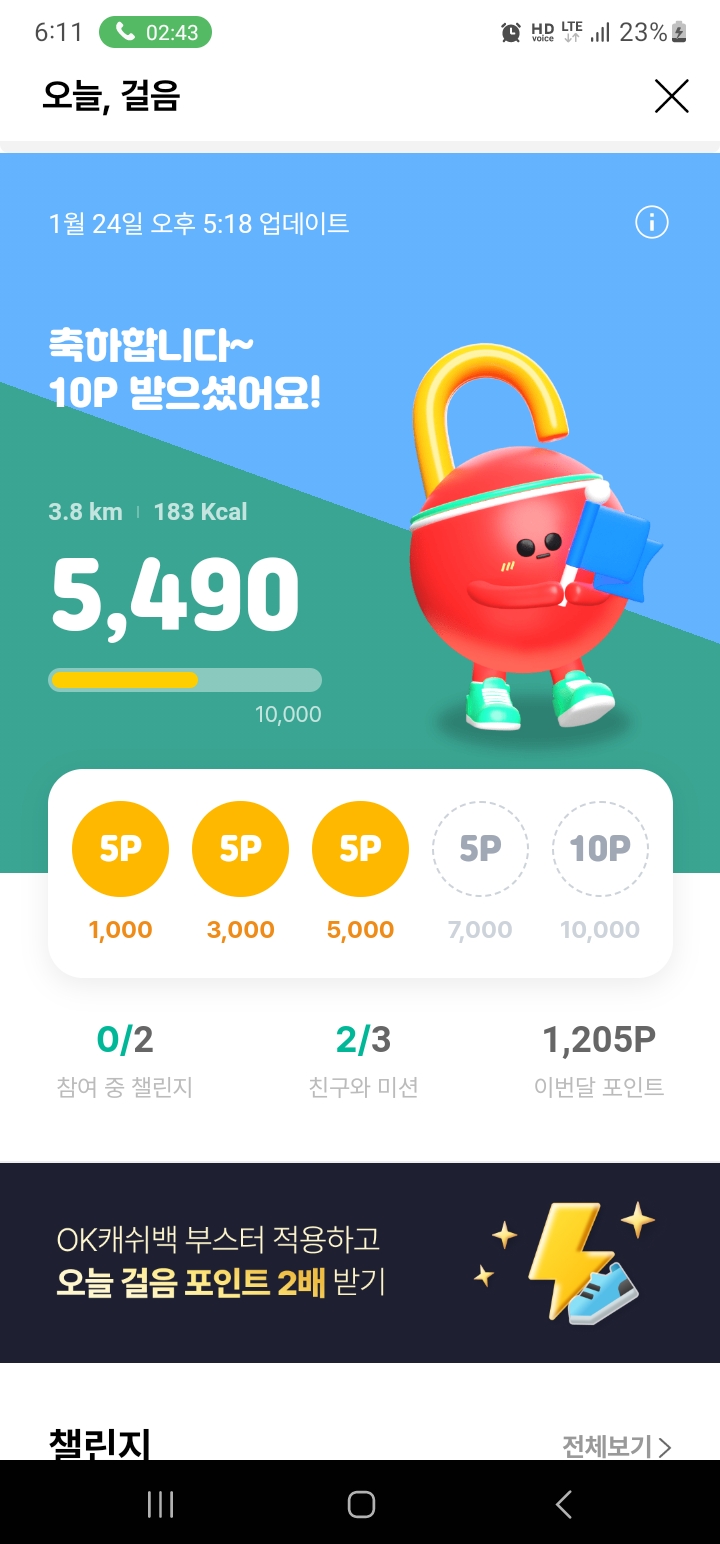
Task: Return to the ongoing call
Action: 156,32
